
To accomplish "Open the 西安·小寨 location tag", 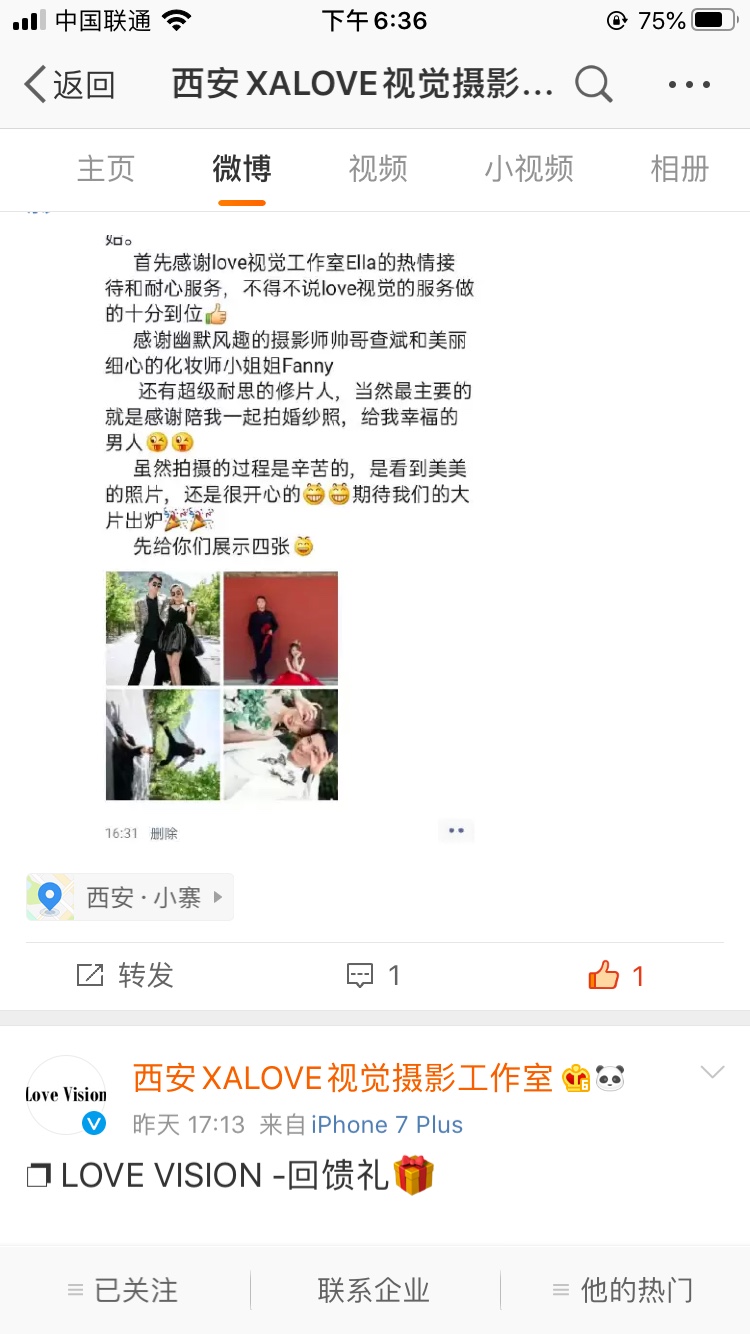I will coord(130,897).
